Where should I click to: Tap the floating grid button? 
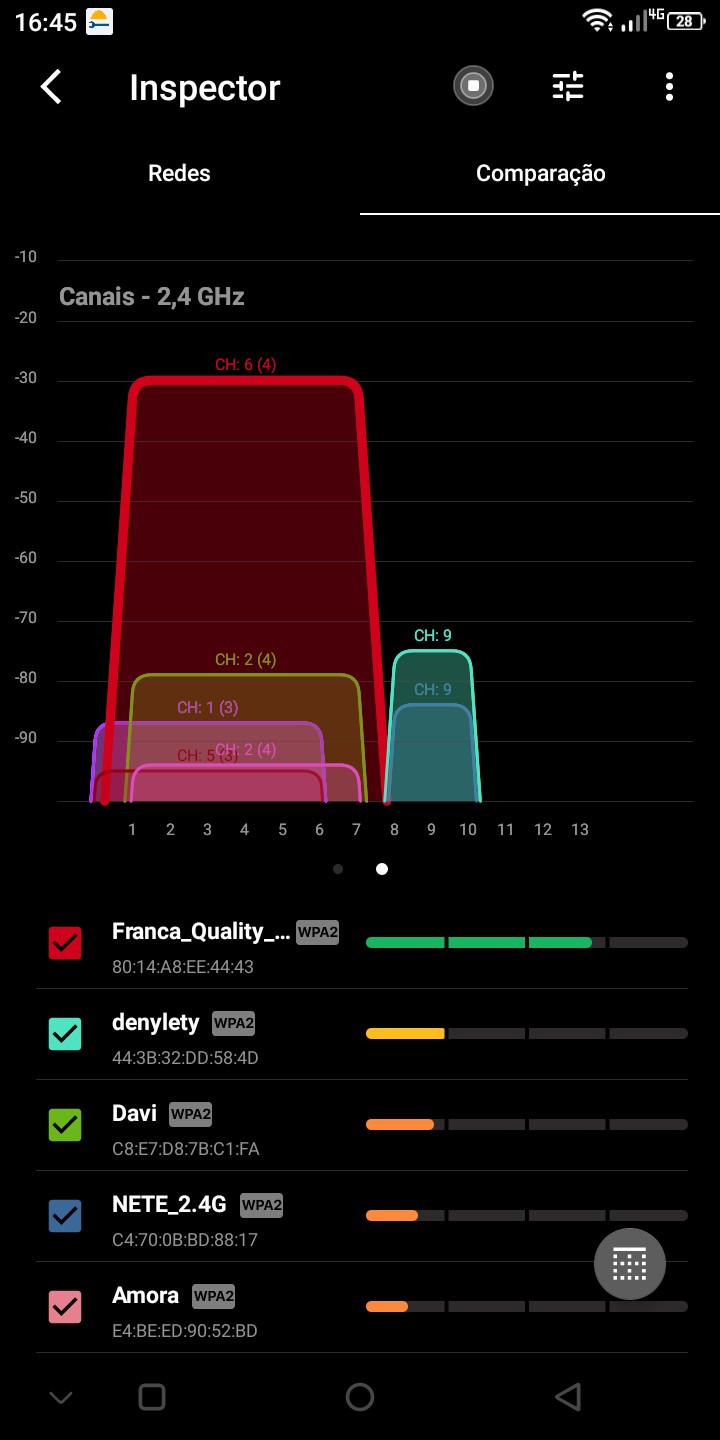point(629,1264)
